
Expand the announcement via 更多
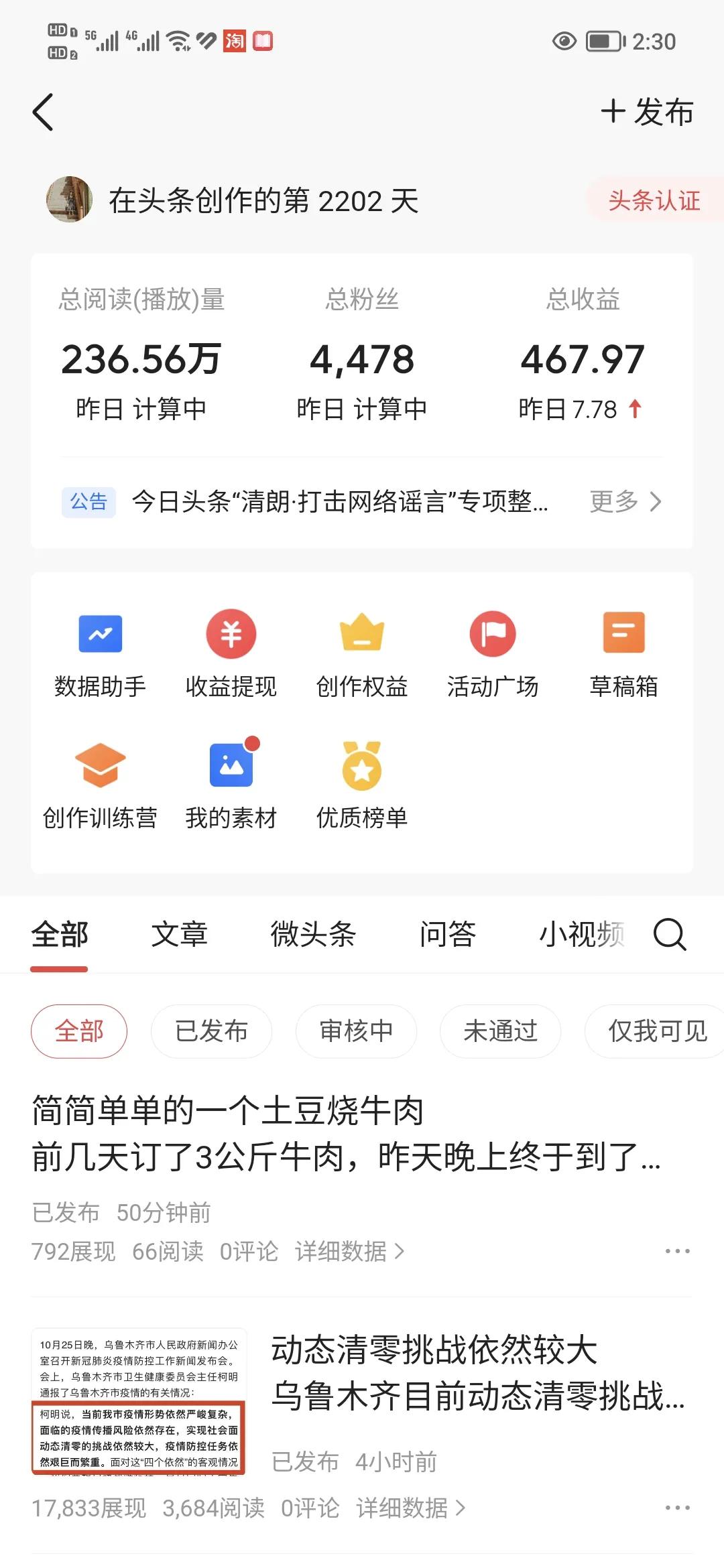pos(625,501)
